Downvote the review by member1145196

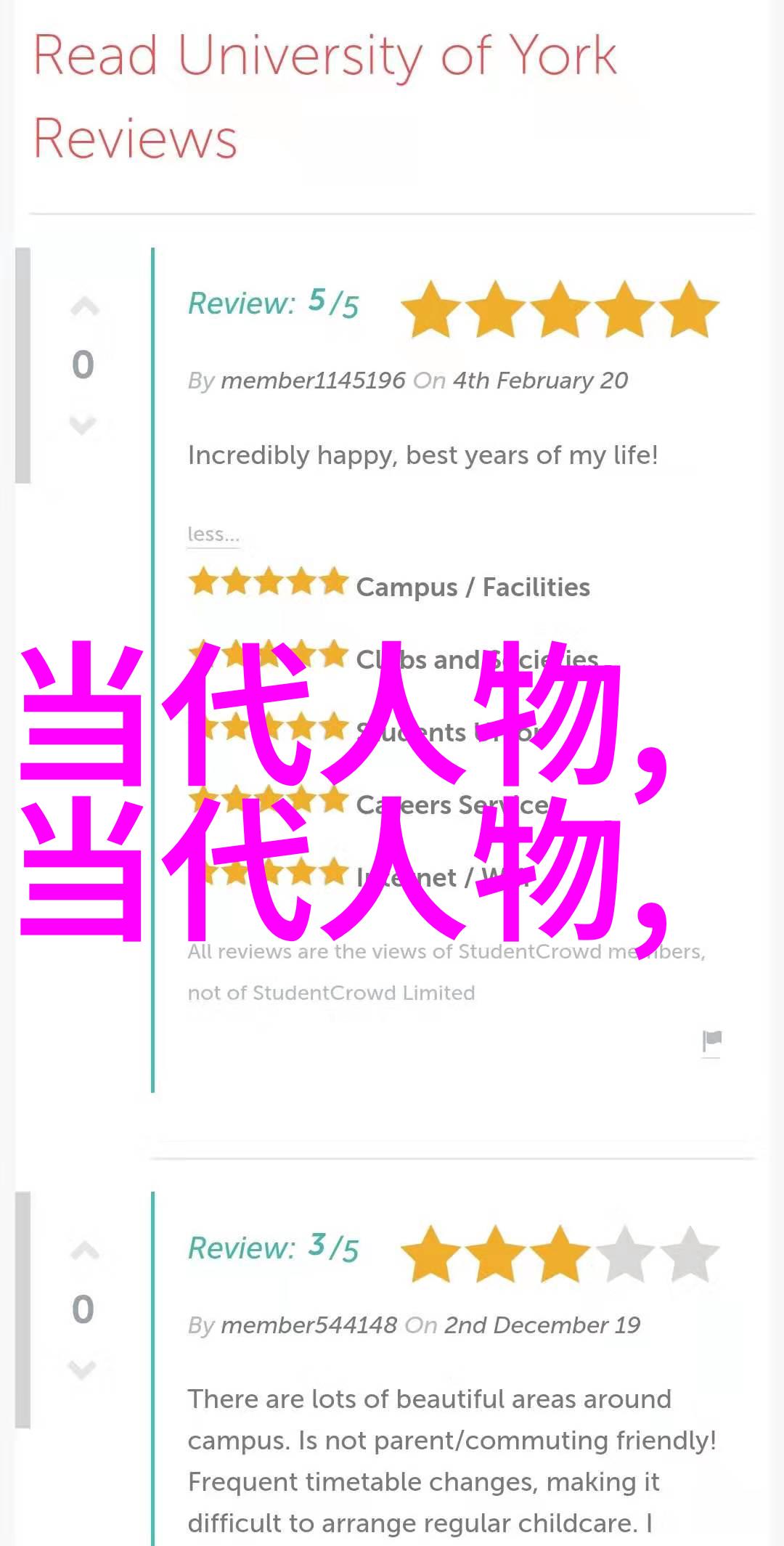point(83,423)
